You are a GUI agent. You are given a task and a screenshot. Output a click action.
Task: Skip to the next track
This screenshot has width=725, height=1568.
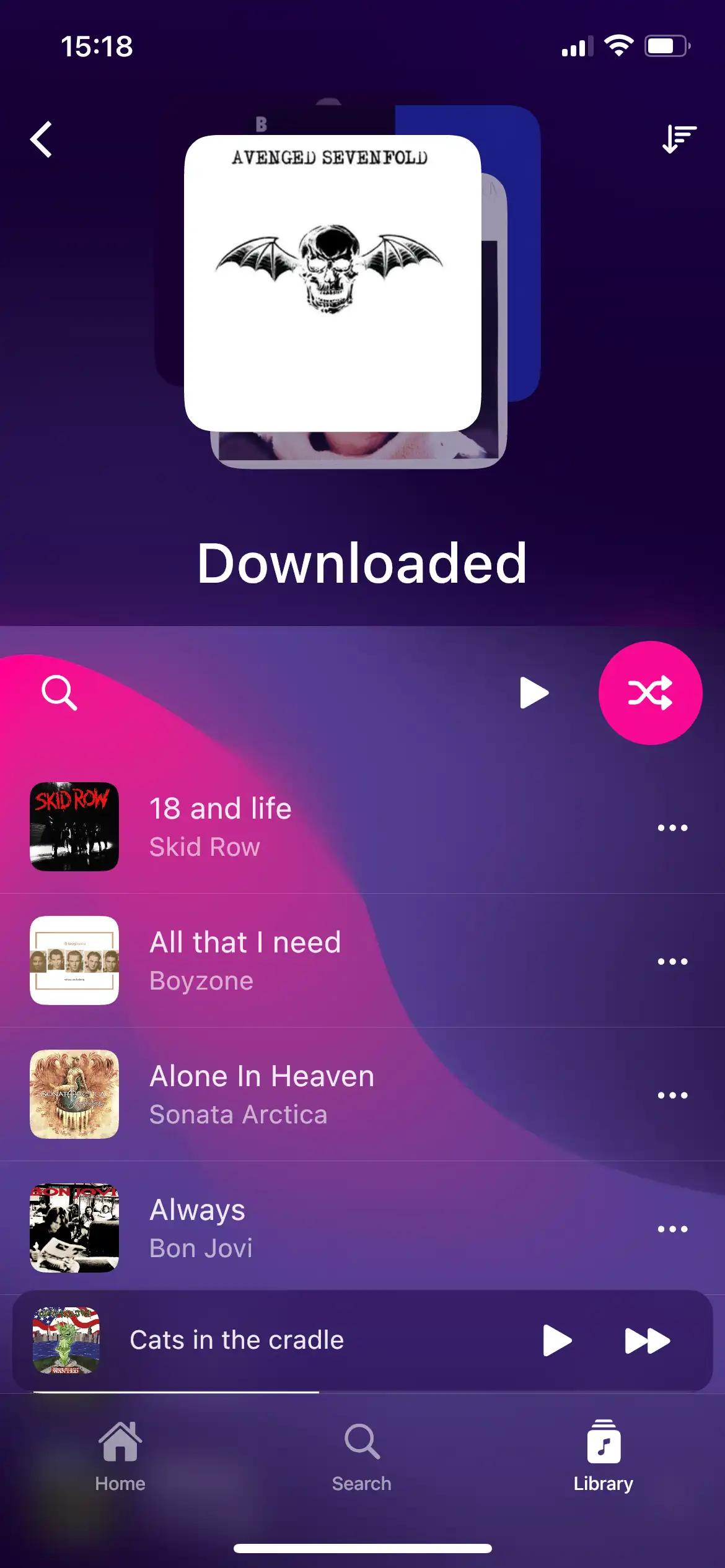pyautogui.click(x=647, y=1341)
